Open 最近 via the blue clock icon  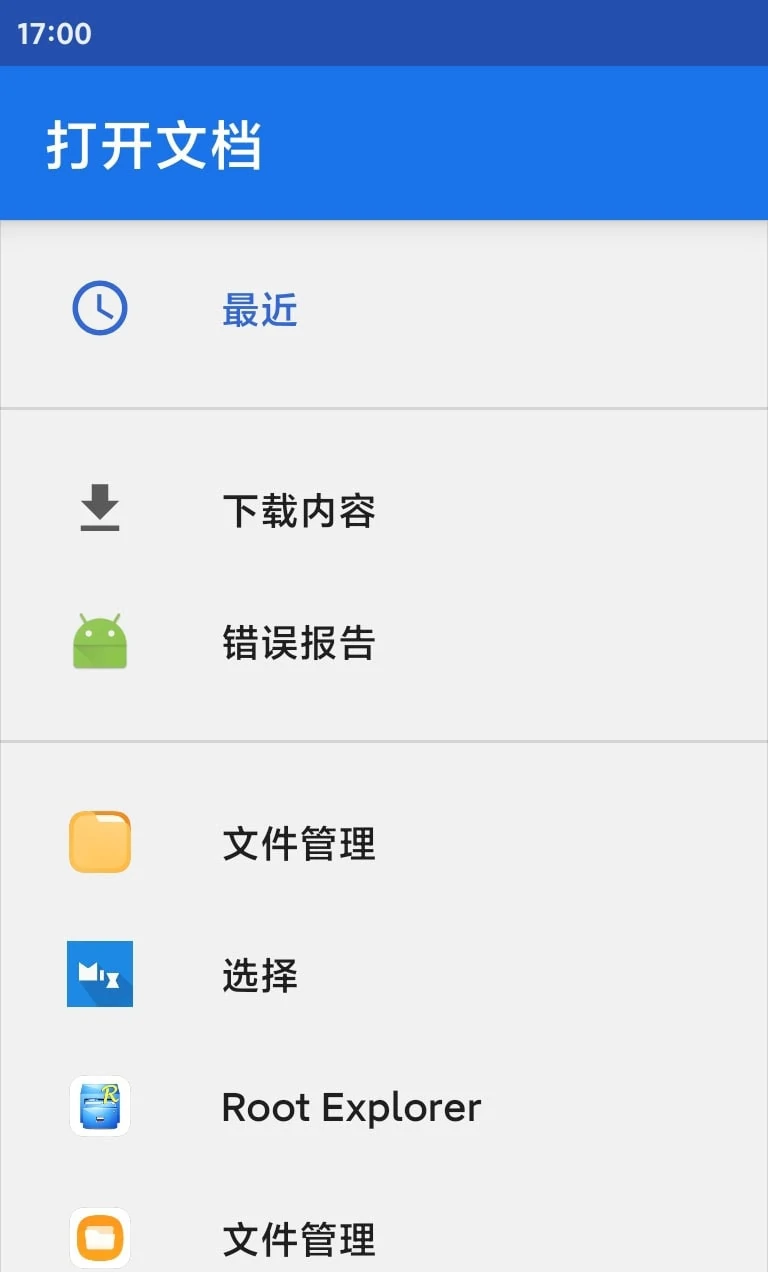coord(99,308)
